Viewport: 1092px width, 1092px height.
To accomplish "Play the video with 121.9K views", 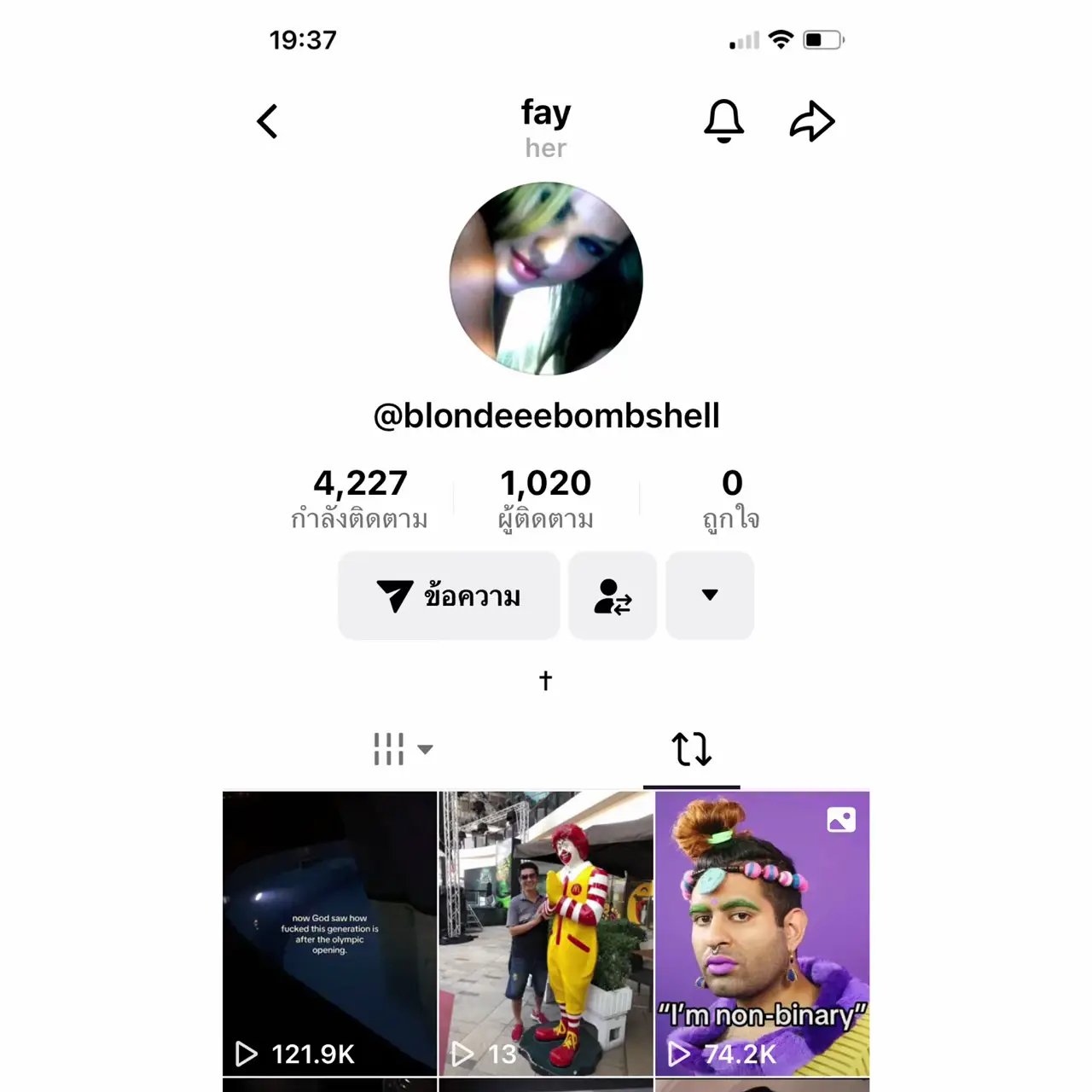I will (329, 933).
